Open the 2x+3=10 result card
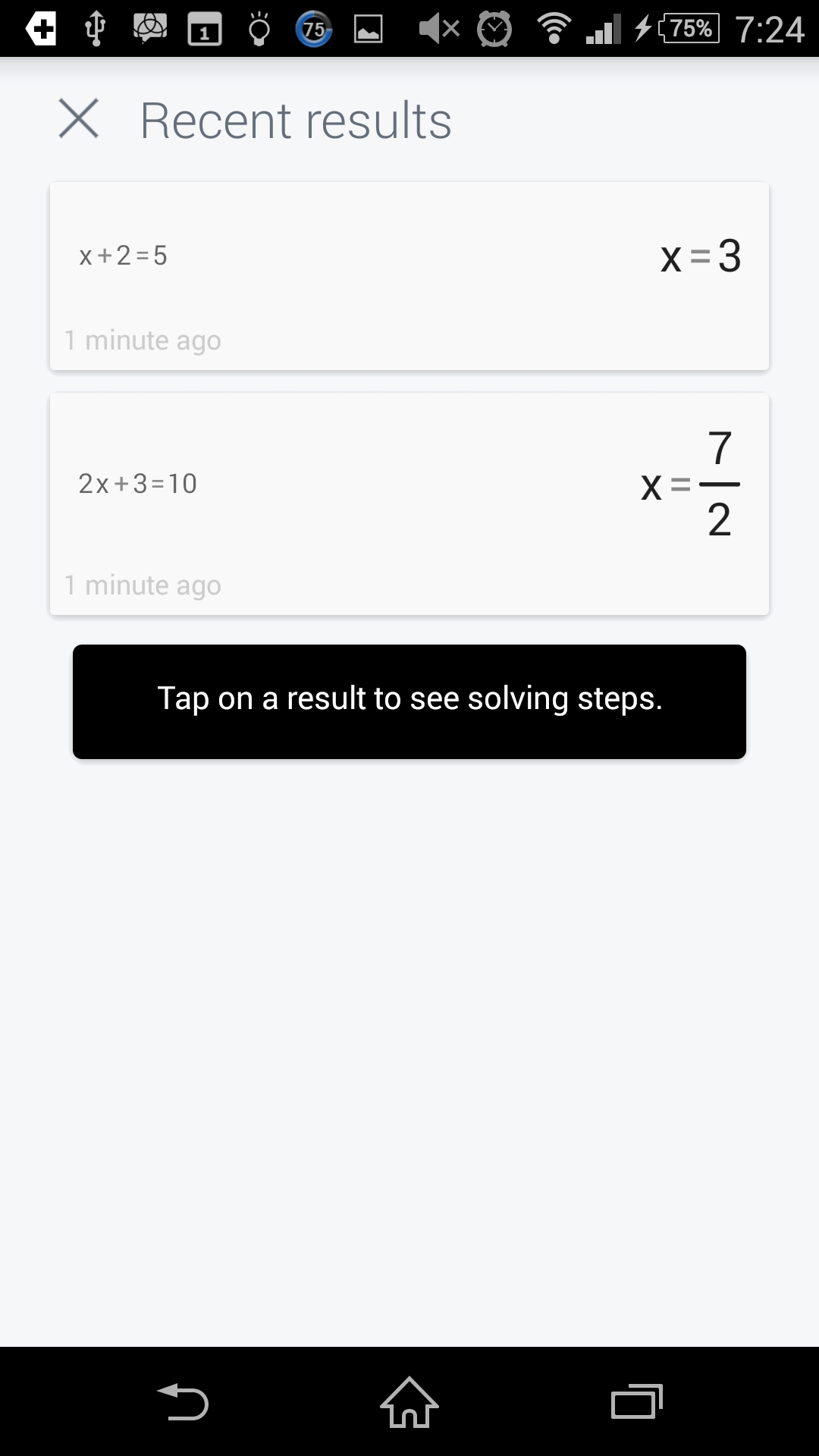 pos(409,504)
